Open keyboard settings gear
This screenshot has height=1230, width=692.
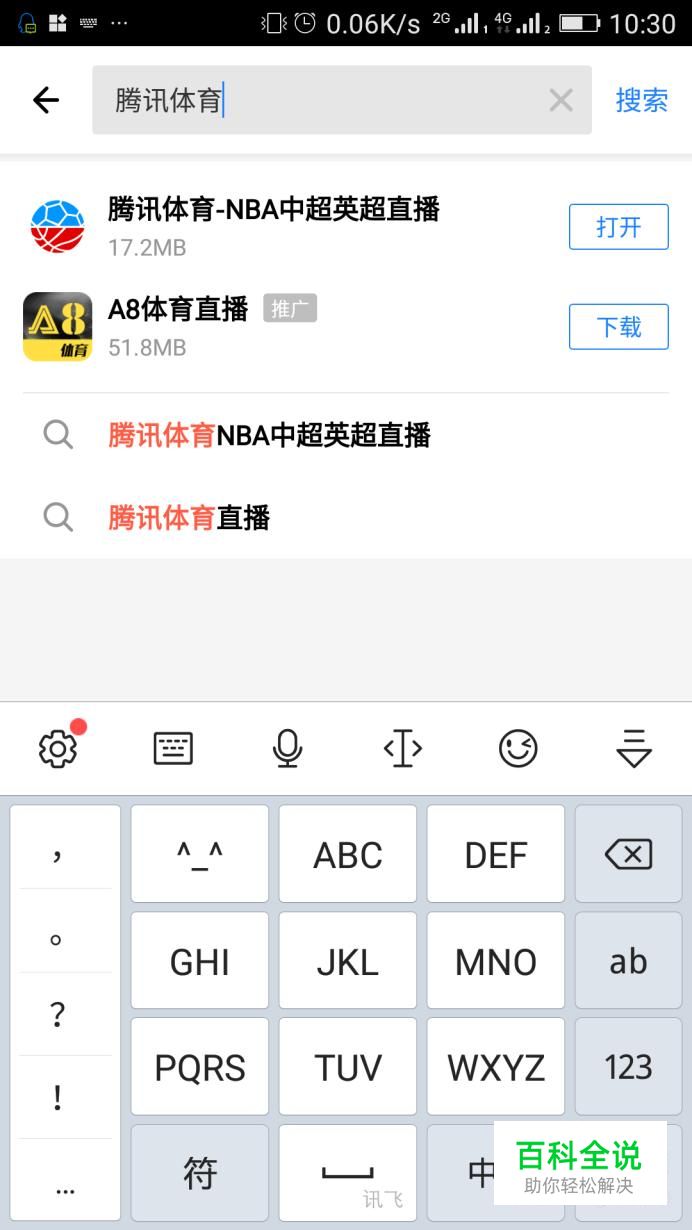[x=58, y=748]
